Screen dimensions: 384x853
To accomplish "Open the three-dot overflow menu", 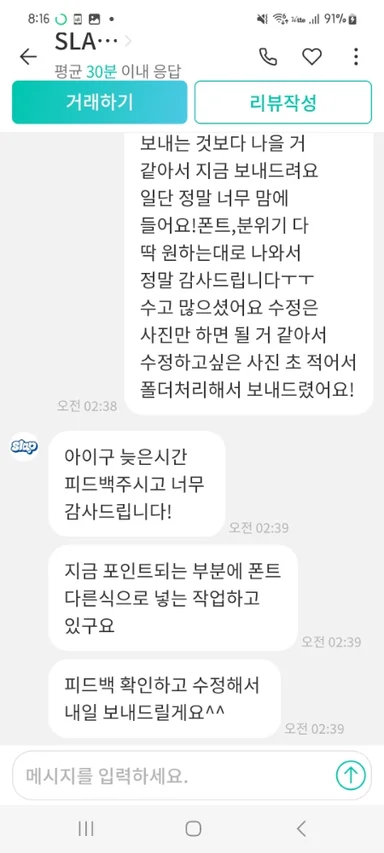I will (356, 57).
